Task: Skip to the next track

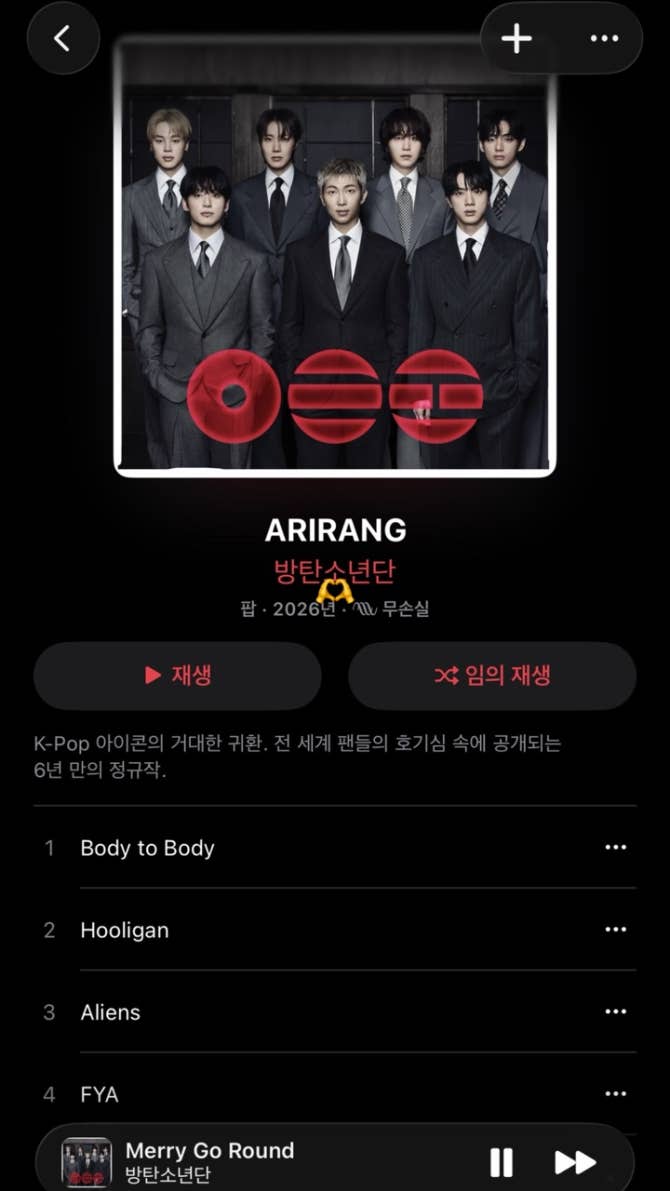Action: pos(575,1162)
